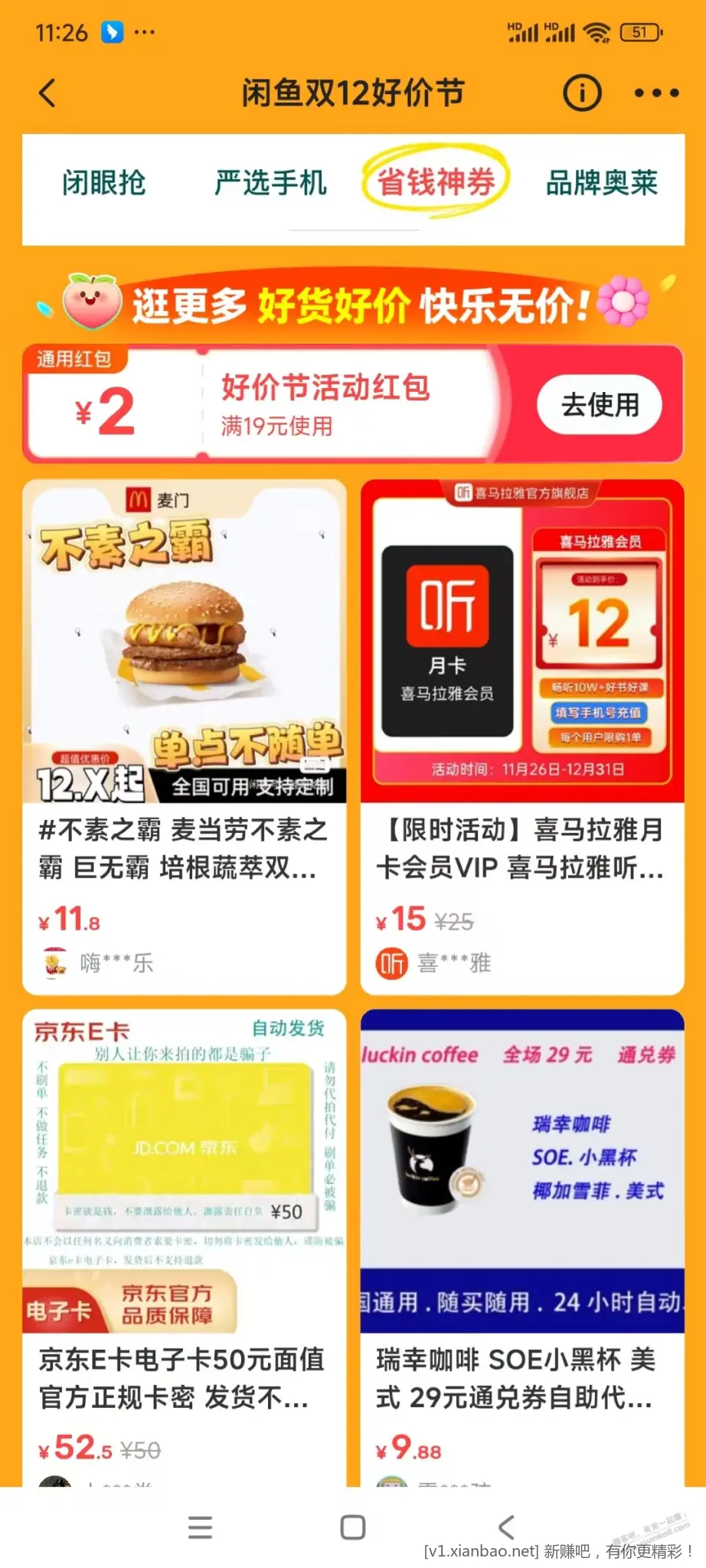
Task: Select the 省钱神券 tab
Action: pos(436,183)
